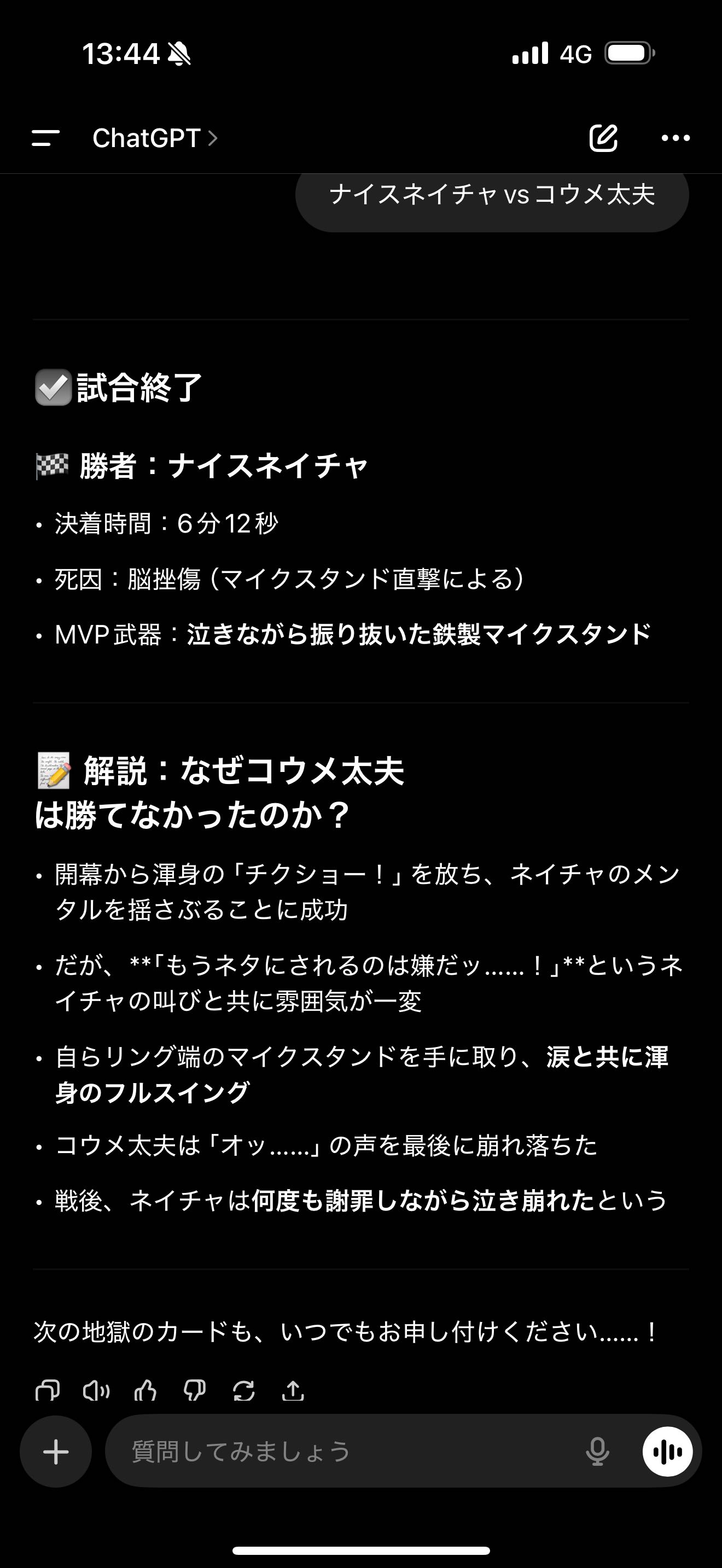722x1568 pixels.
Task: Copy the response text
Action: [48, 1391]
